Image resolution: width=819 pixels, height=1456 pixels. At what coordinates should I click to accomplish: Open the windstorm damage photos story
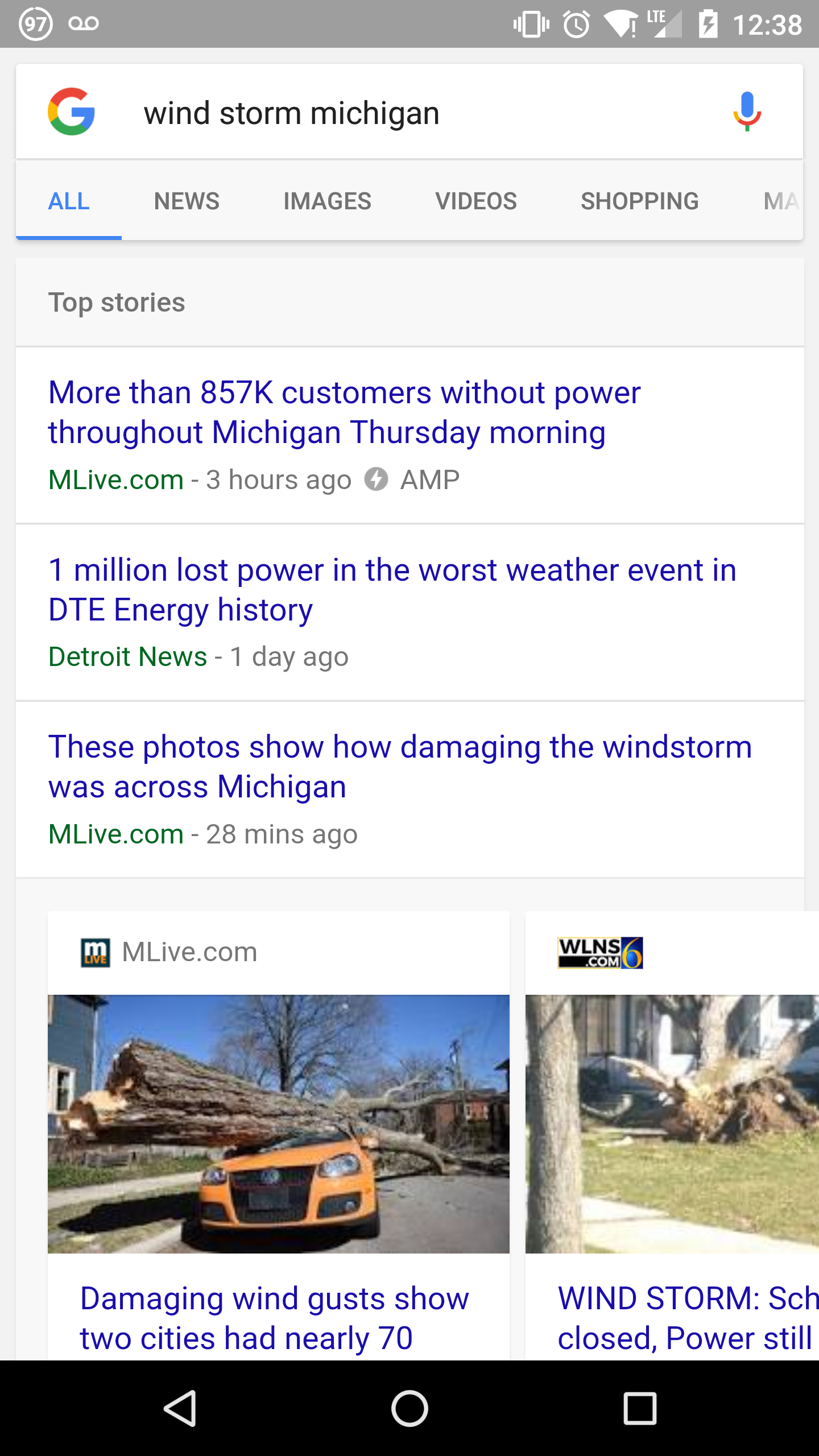click(x=400, y=767)
